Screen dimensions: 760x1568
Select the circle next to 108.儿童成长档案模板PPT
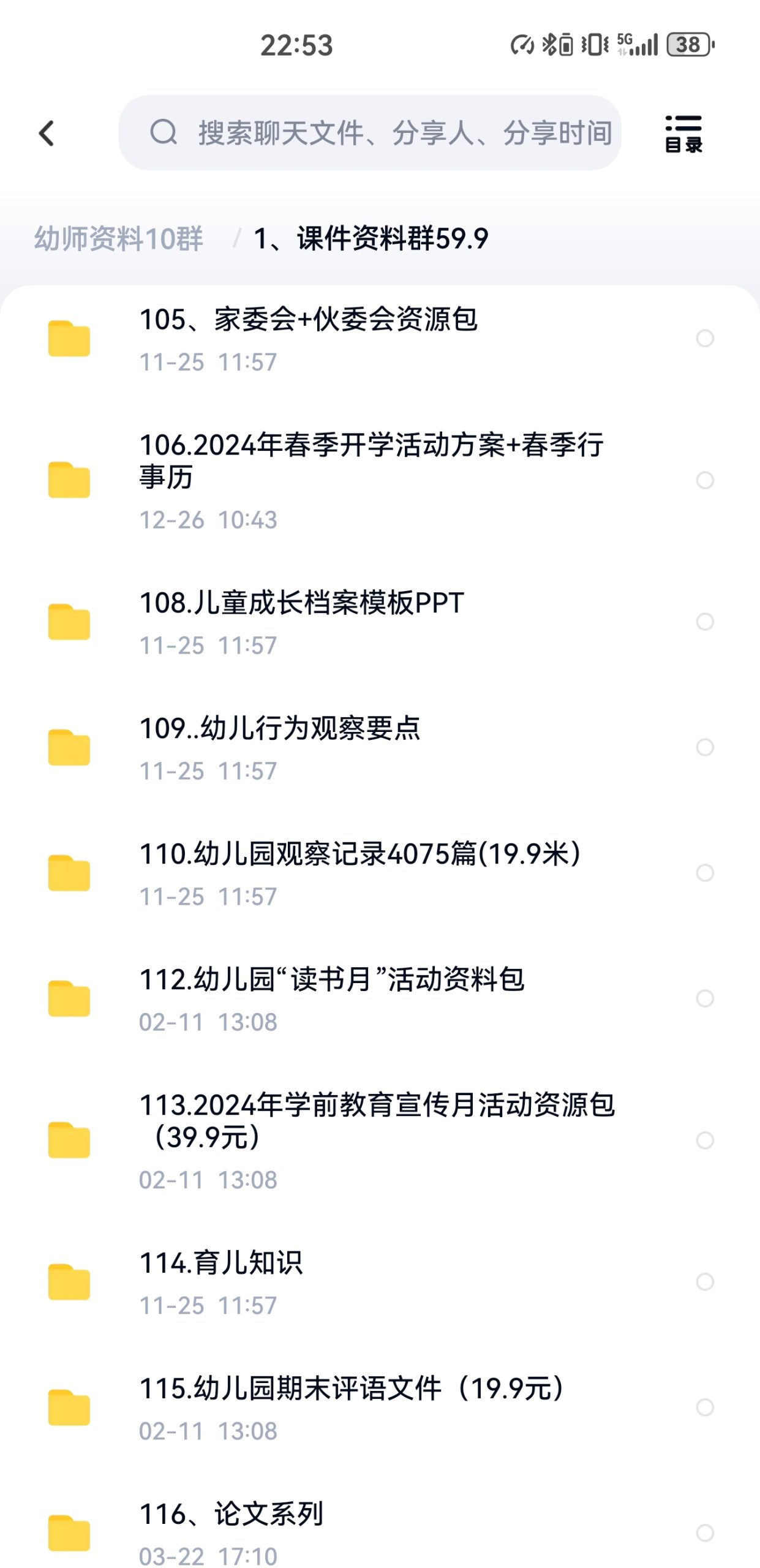click(x=705, y=622)
